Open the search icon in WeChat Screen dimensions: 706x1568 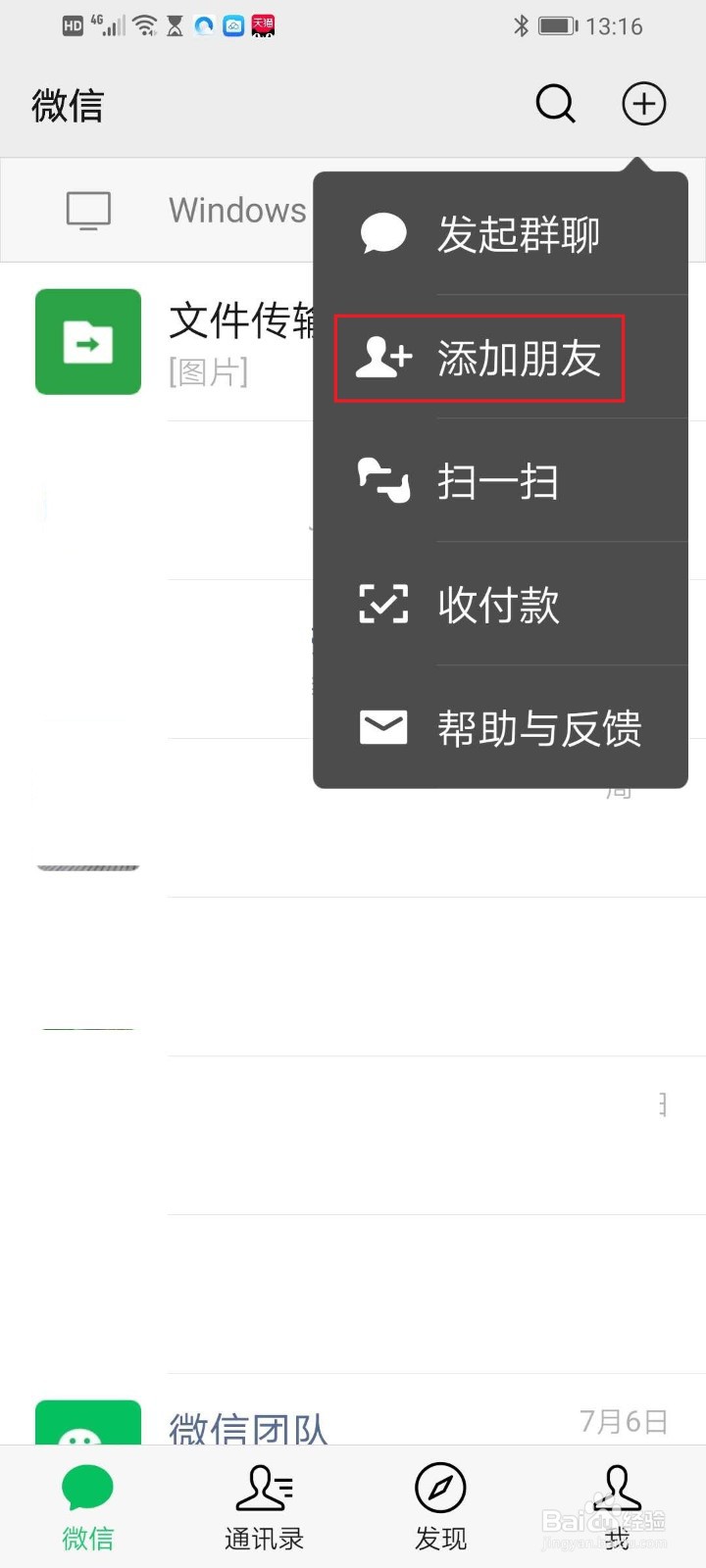click(555, 104)
